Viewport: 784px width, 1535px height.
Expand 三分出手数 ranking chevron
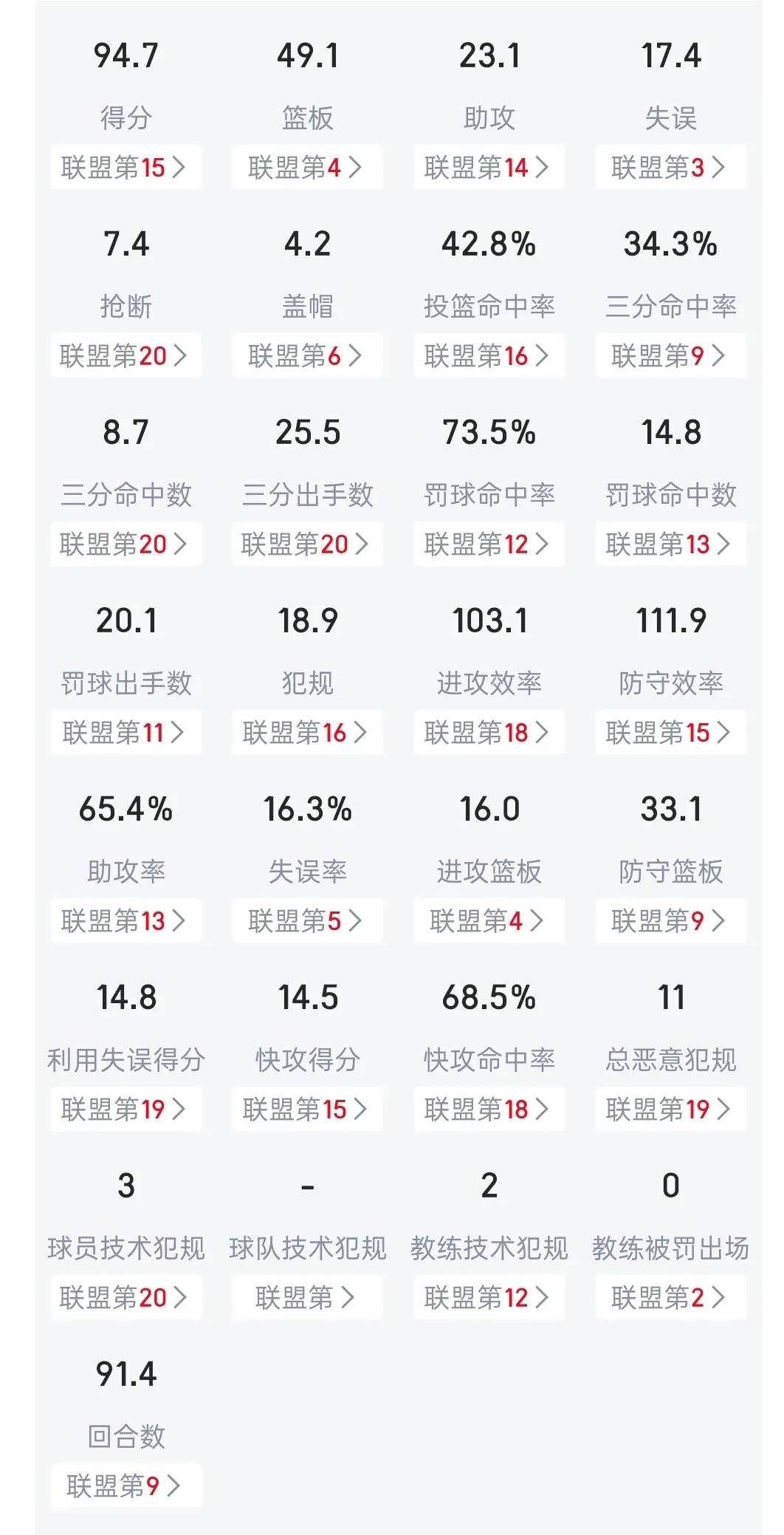pyautogui.click(x=308, y=544)
